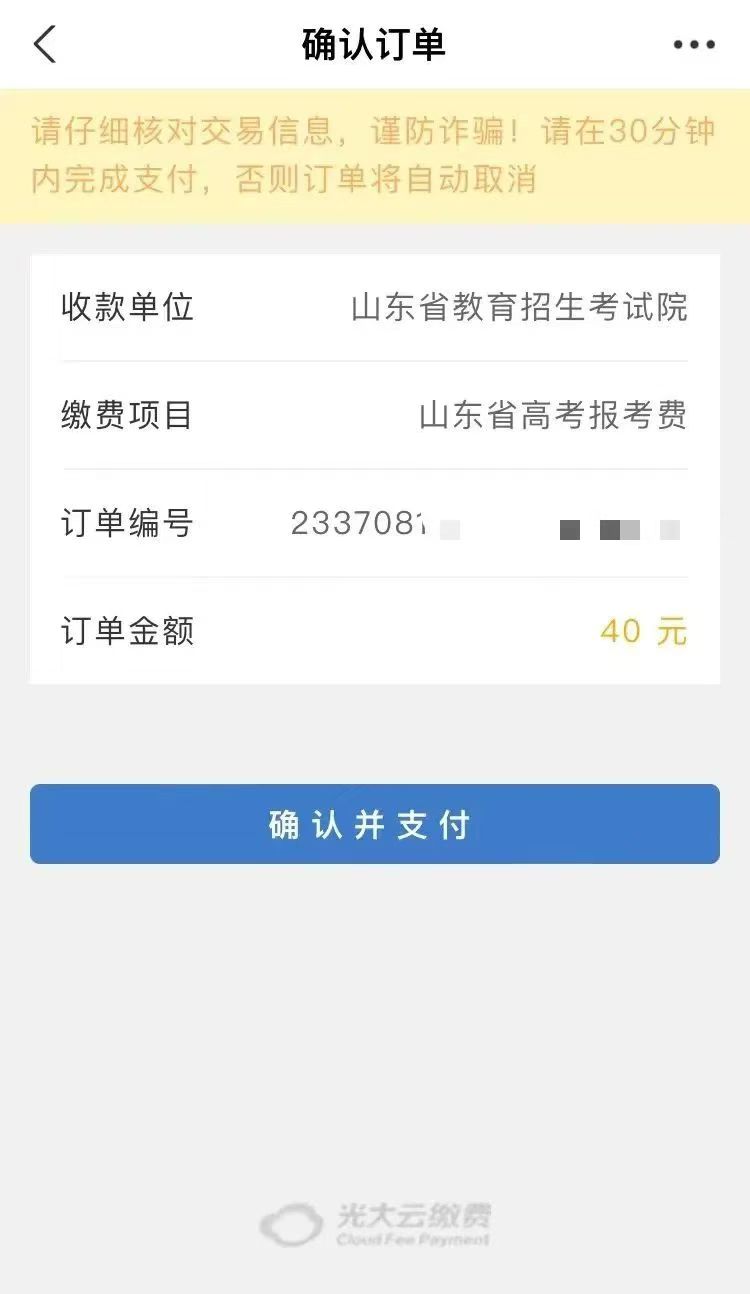750x1294 pixels.
Task: Open the three-dot overflow menu
Action: coord(694,45)
